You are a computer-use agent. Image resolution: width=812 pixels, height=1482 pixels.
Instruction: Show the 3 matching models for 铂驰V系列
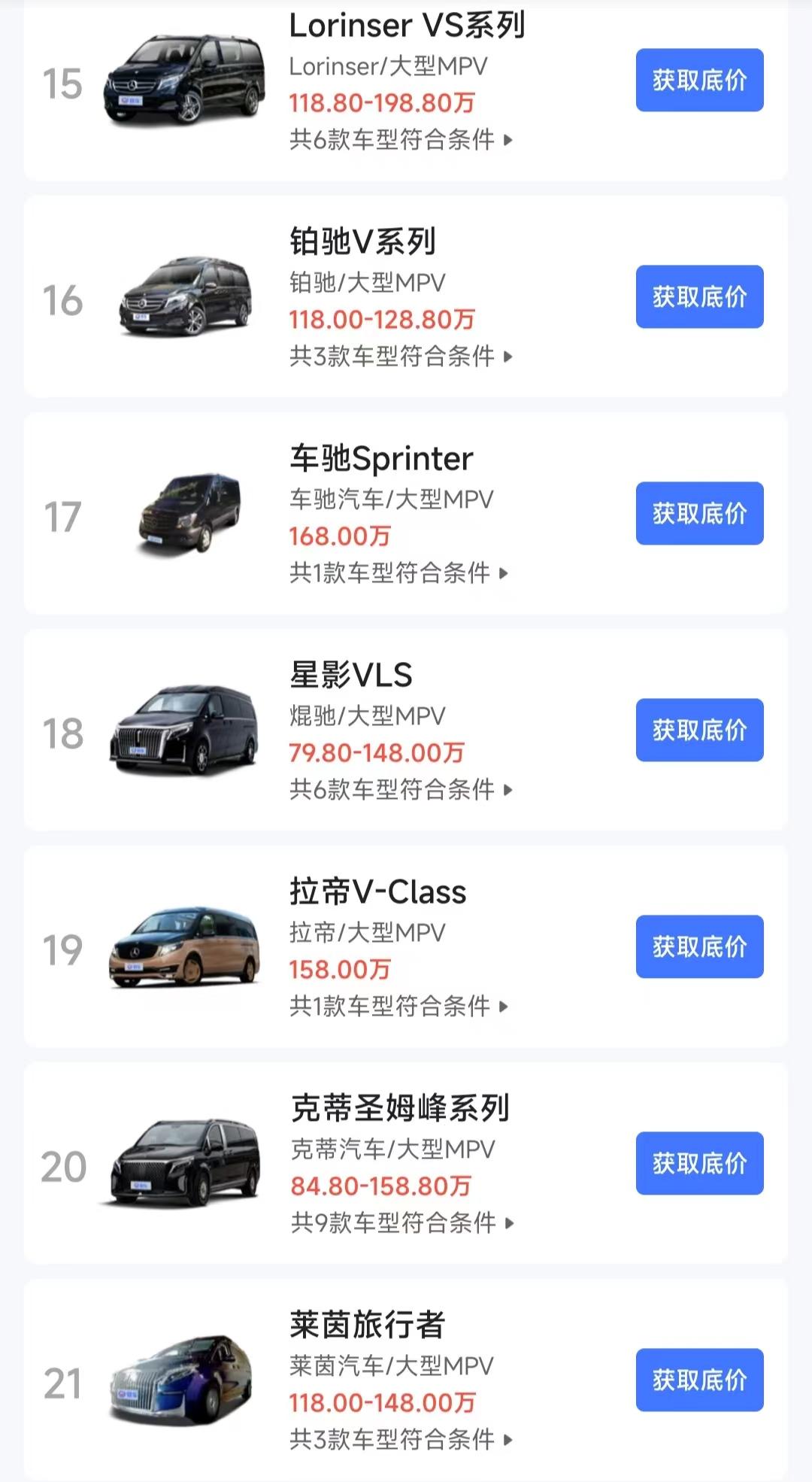coord(401,357)
